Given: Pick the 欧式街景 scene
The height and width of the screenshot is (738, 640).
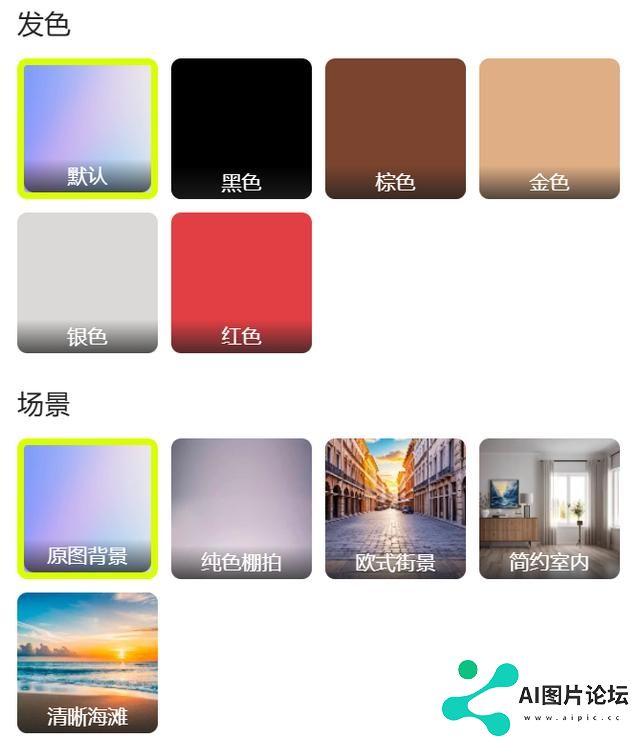Looking at the screenshot, I should (x=395, y=508).
